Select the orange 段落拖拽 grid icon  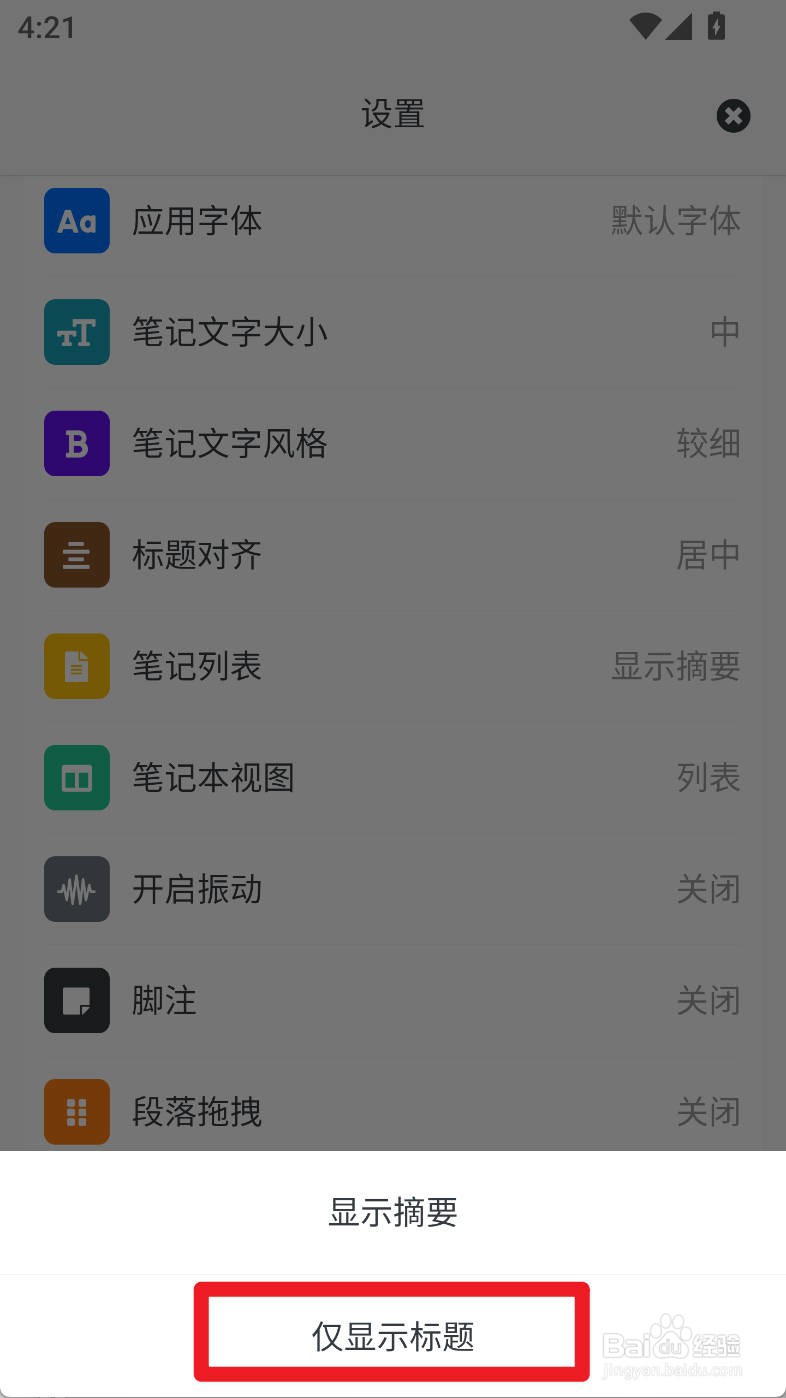(x=77, y=1111)
